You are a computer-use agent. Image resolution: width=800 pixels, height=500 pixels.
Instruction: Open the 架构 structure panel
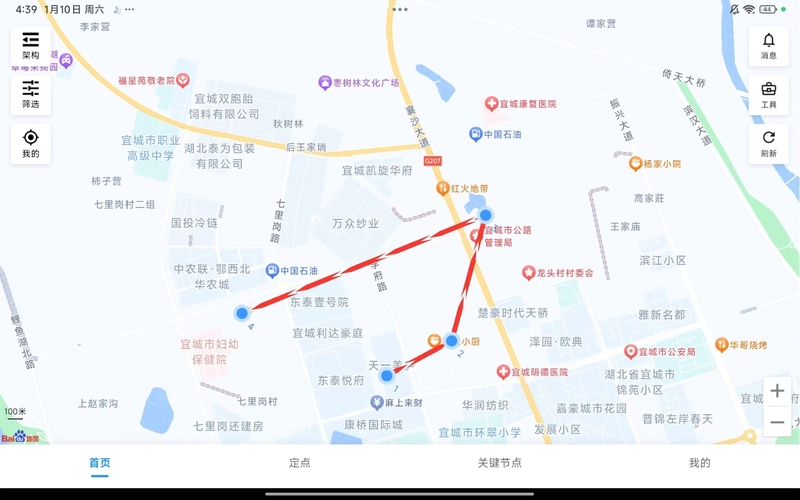(31, 45)
